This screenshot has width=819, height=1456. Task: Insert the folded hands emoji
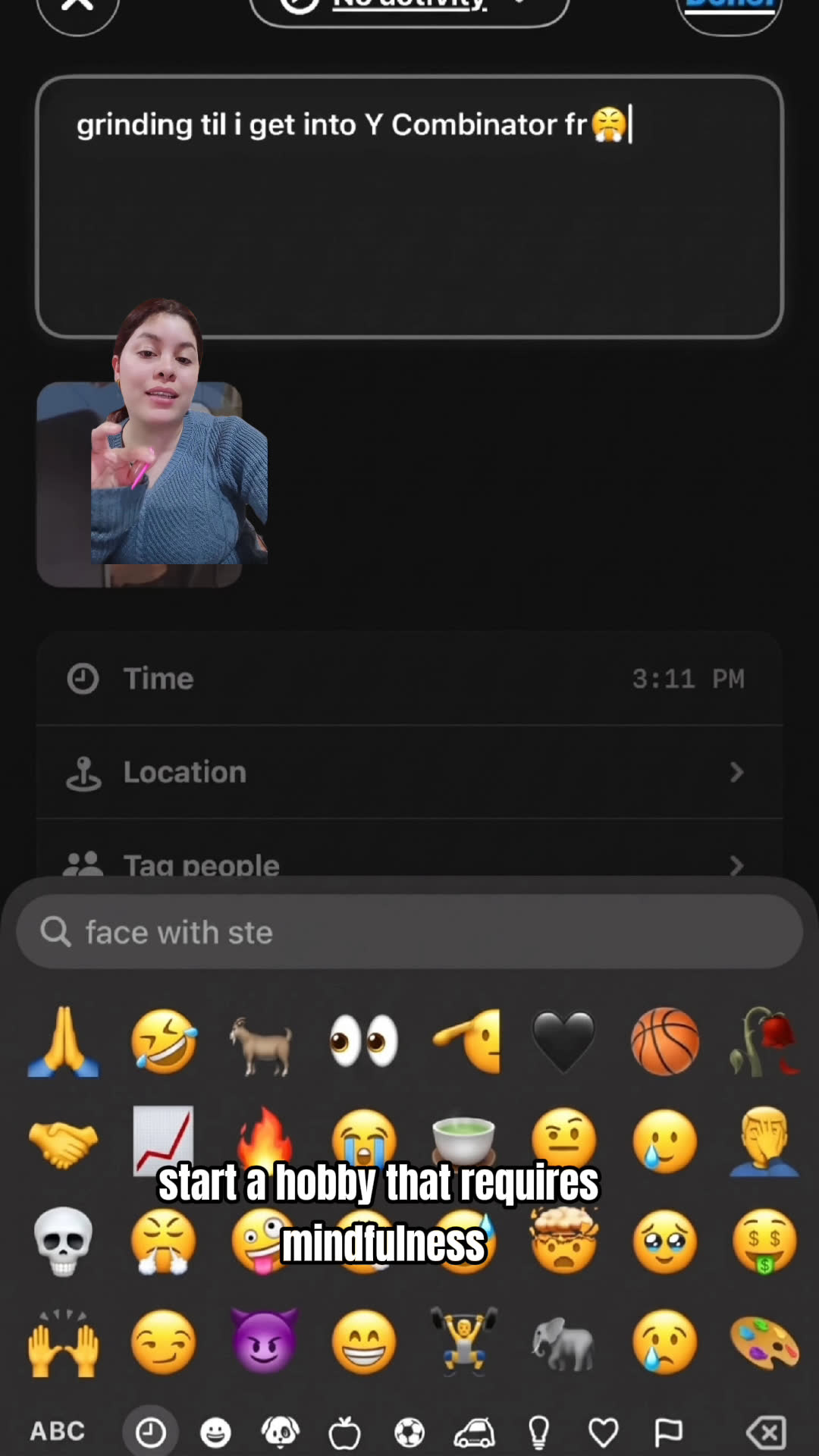click(64, 1041)
